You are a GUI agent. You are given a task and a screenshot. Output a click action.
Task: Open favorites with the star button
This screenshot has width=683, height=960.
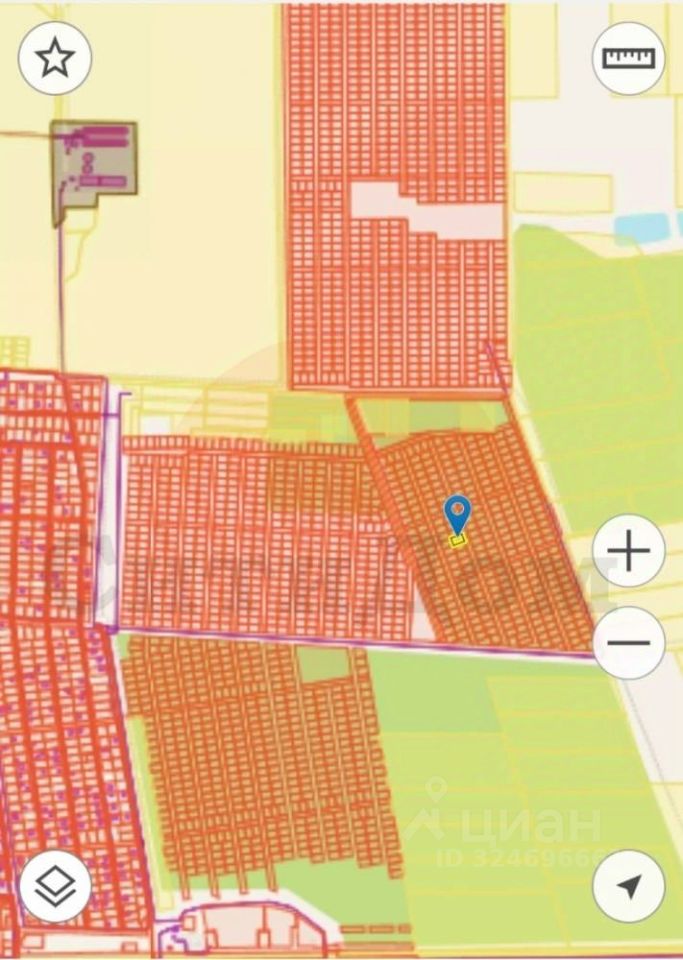click(x=55, y=58)
